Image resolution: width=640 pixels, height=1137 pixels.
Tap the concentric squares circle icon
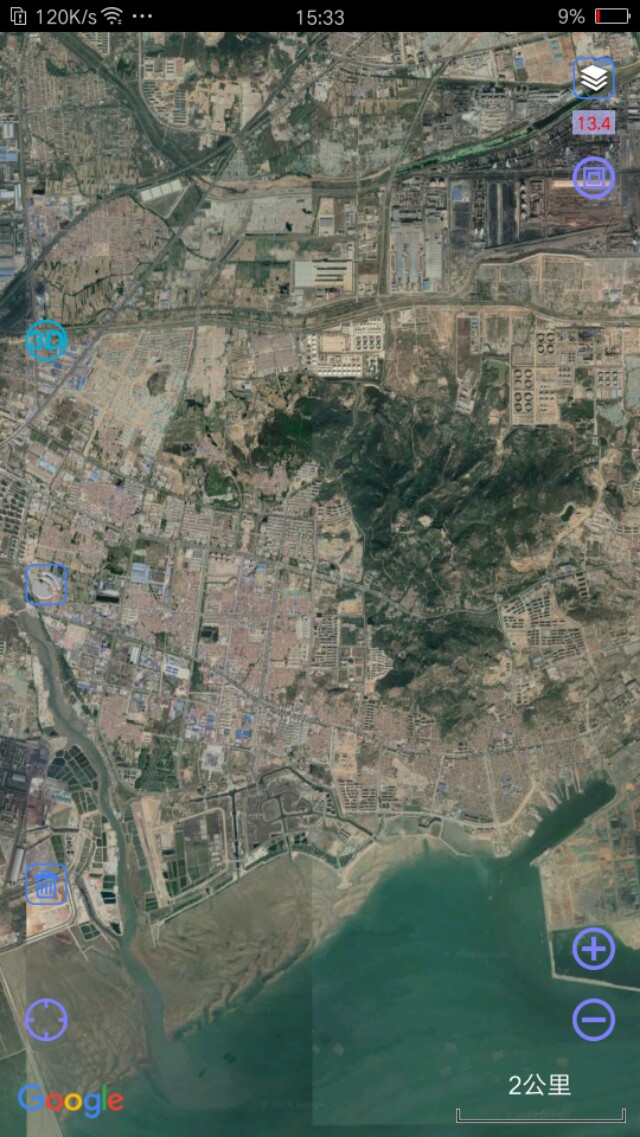[x=594, y=177]
